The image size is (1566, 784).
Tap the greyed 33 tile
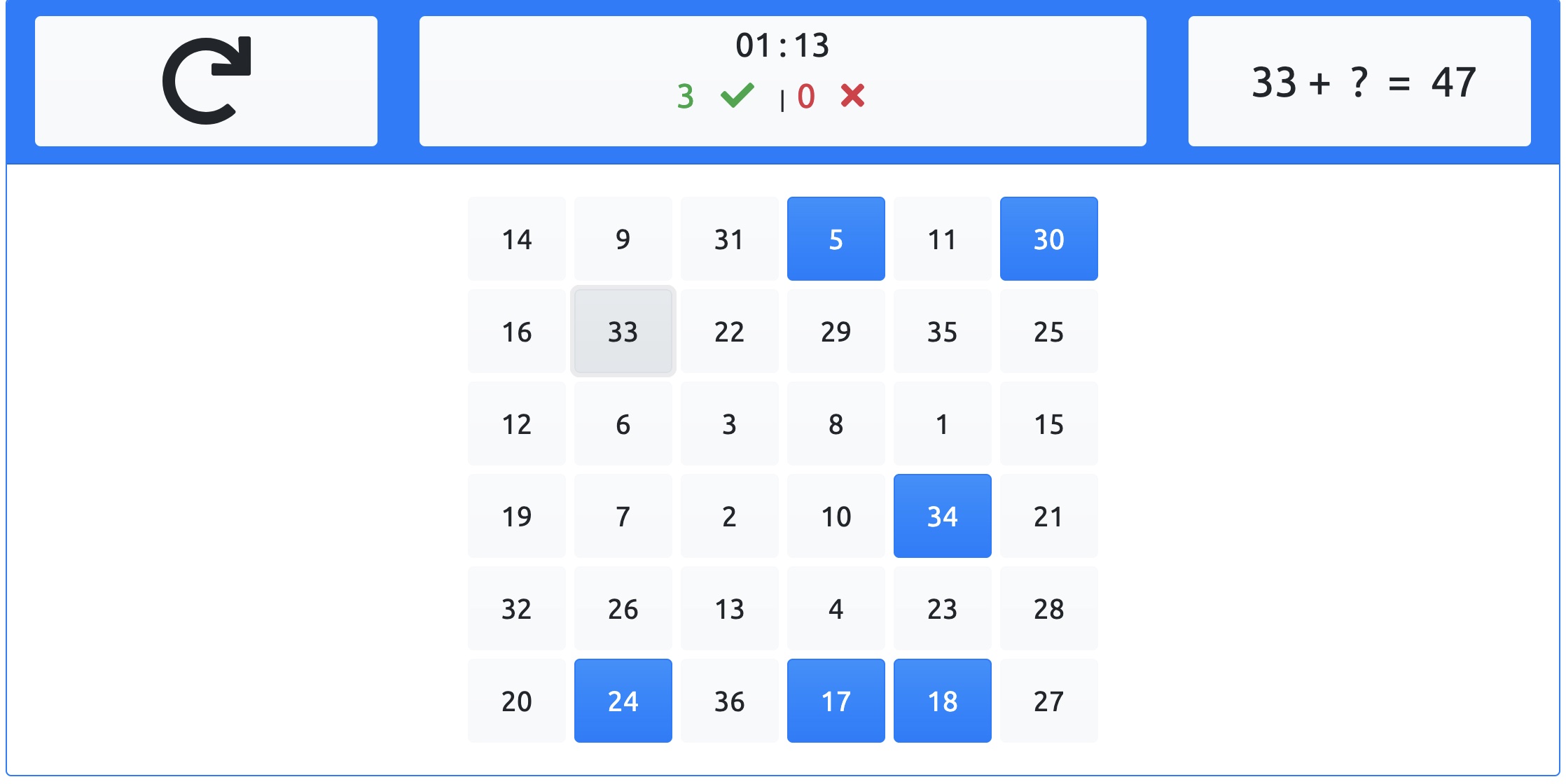(x=623, y=332)
